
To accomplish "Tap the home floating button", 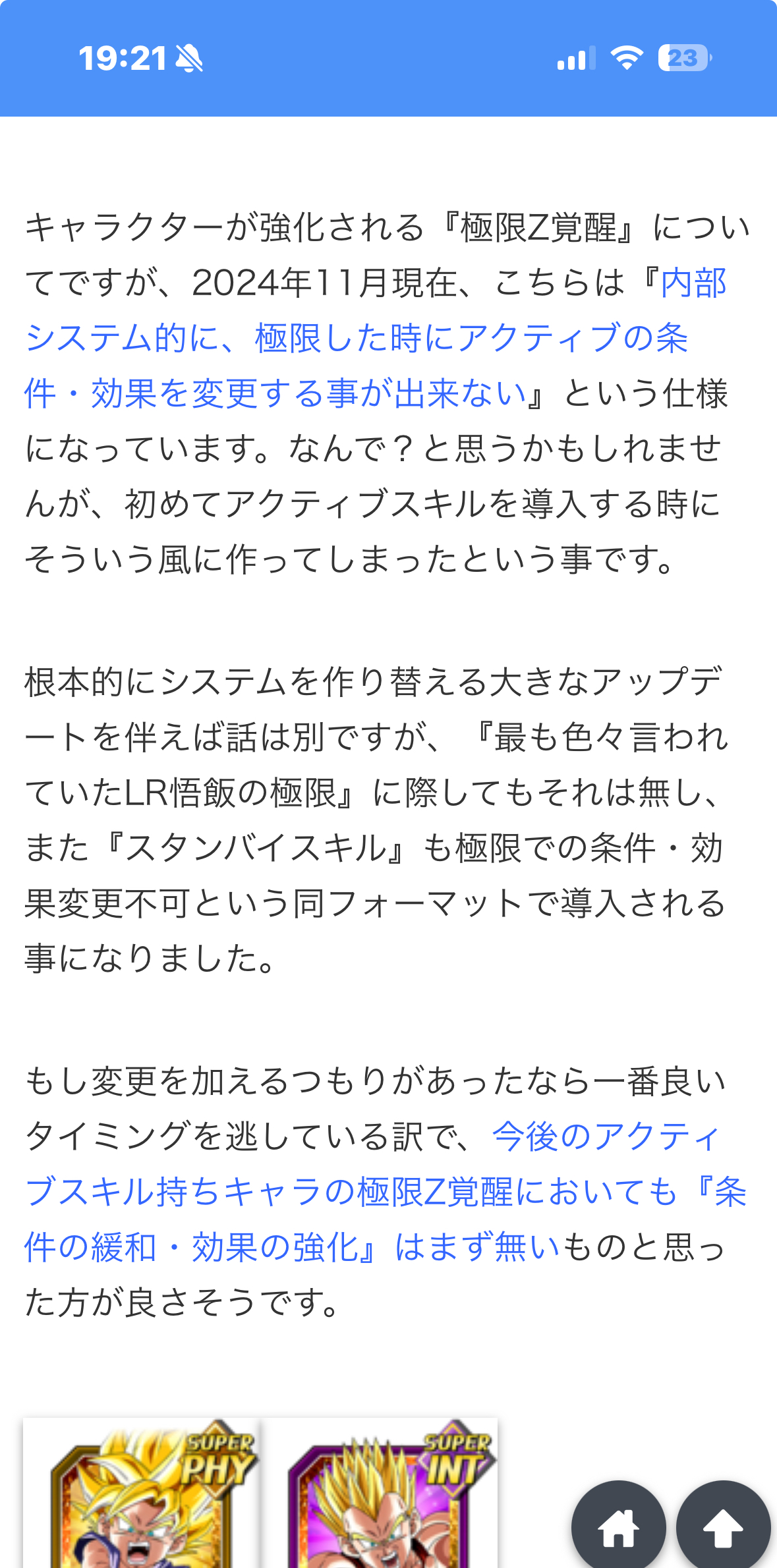I will (x=618, y=1526).
